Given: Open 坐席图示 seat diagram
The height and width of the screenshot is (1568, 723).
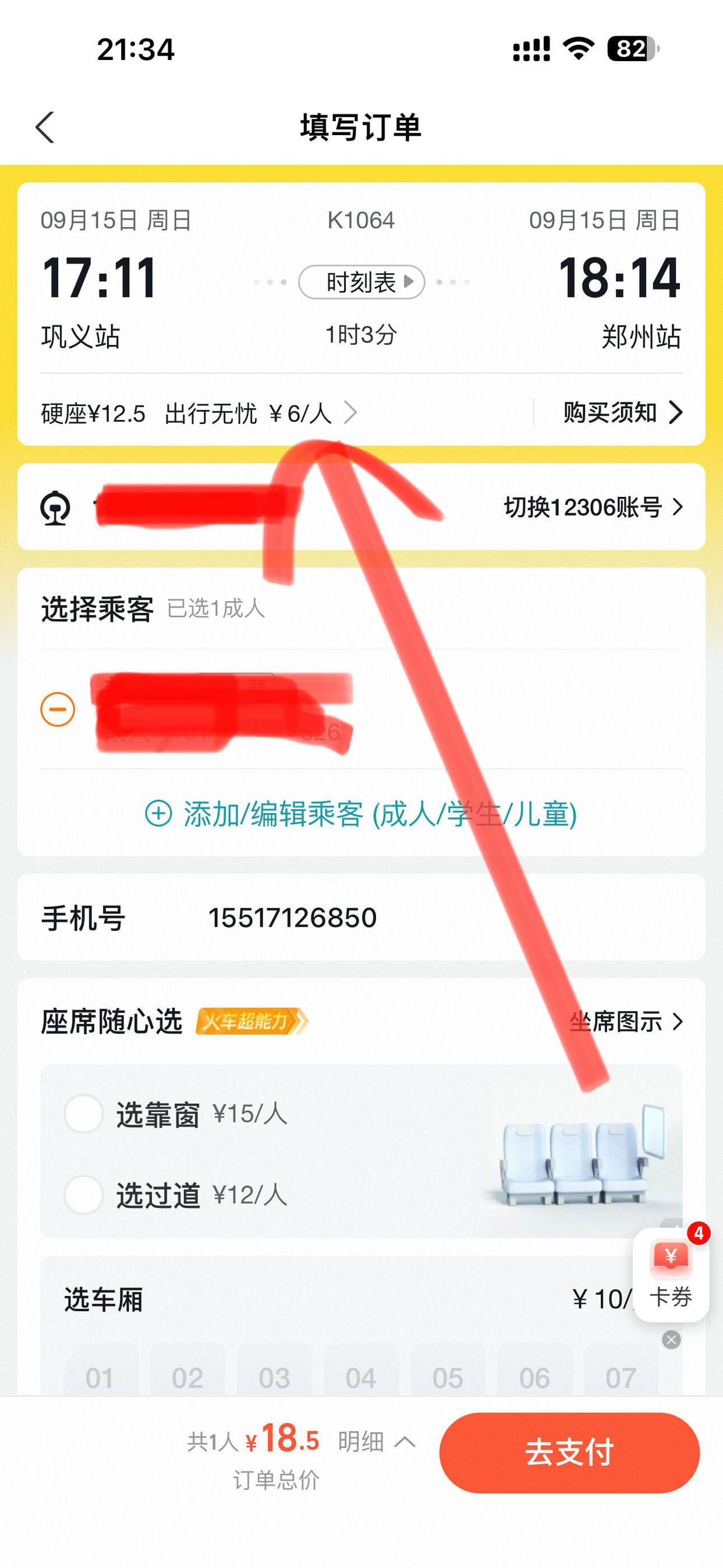Looking at the screenshot, I should [x=625, y=1022].
